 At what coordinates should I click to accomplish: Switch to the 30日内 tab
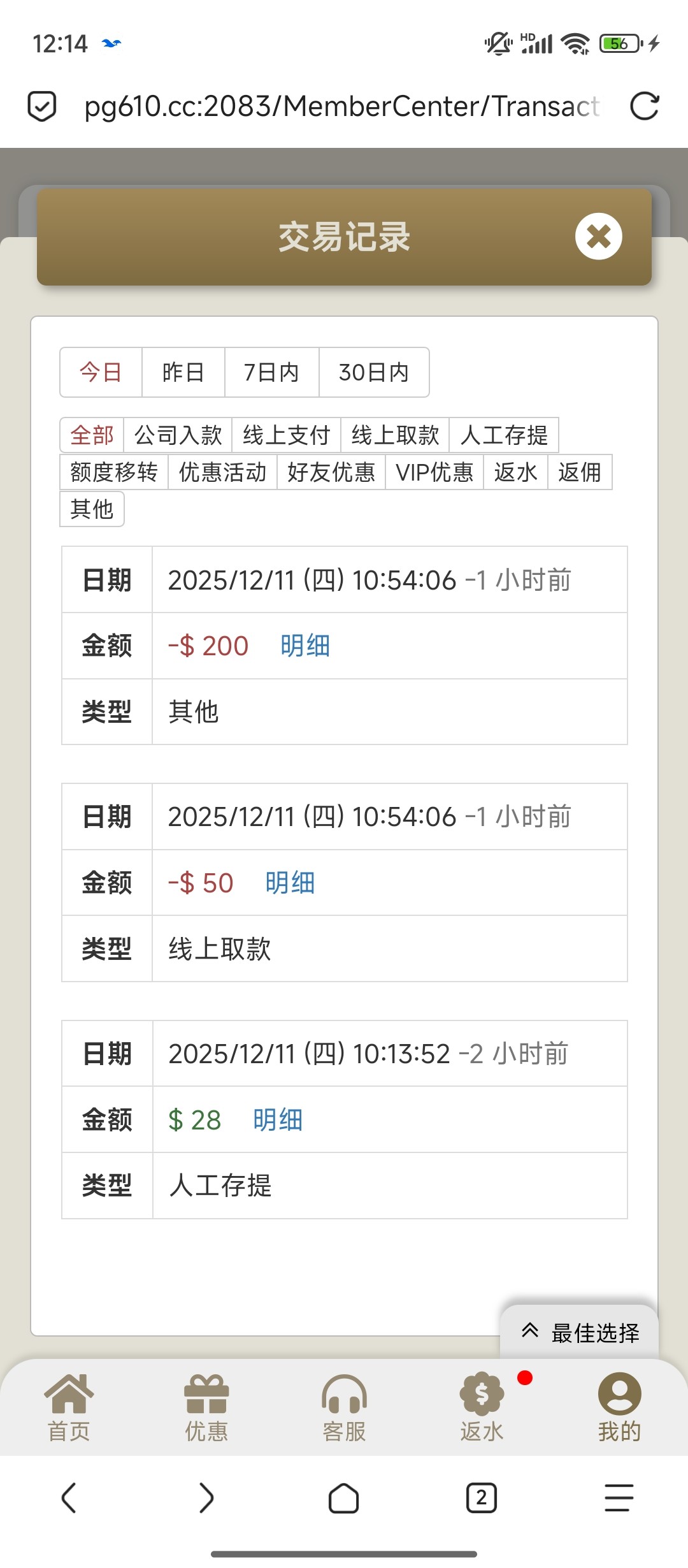click(x=373, y=372)
